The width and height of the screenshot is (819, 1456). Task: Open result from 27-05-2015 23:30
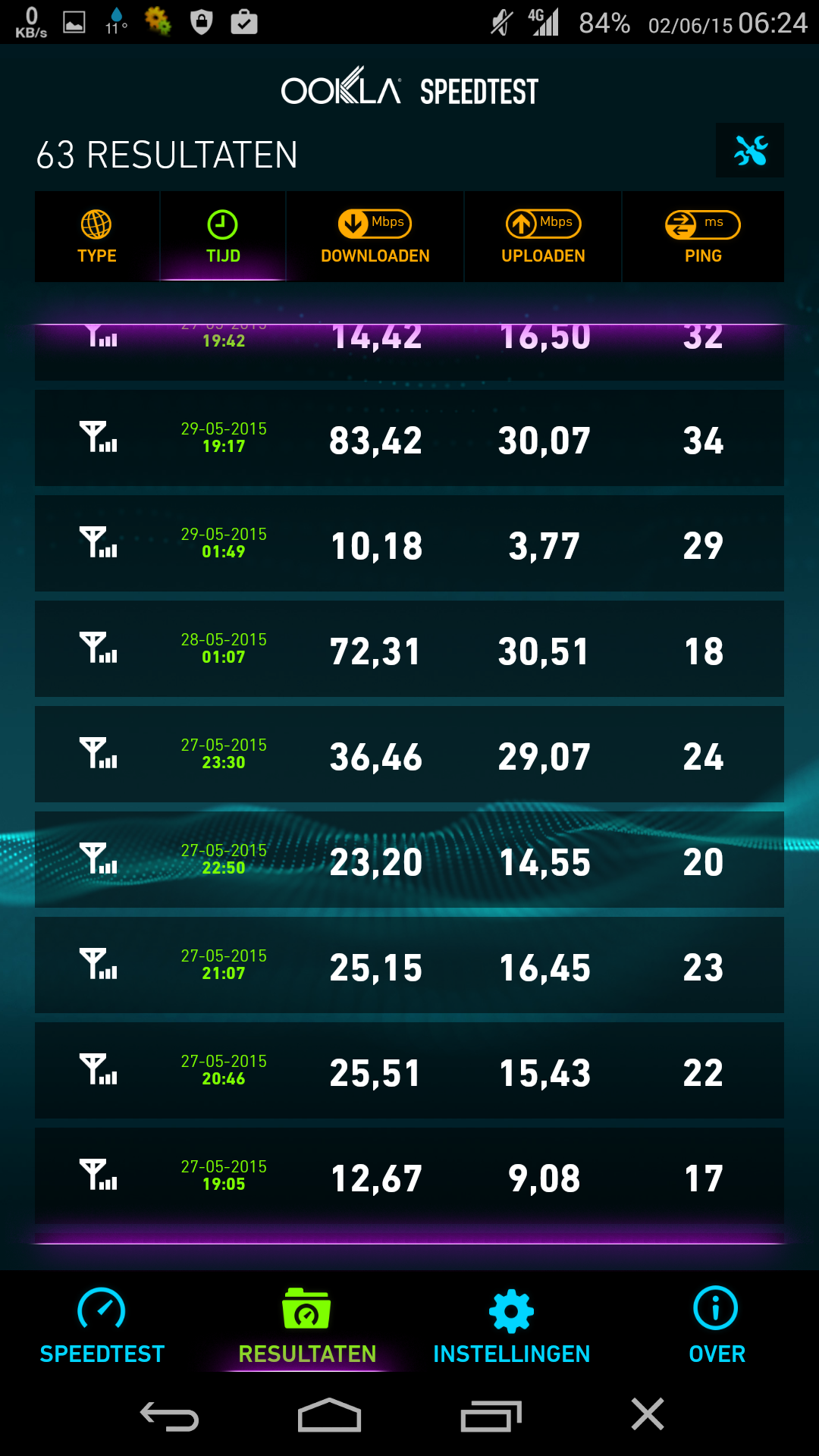(x=409, y=755)
